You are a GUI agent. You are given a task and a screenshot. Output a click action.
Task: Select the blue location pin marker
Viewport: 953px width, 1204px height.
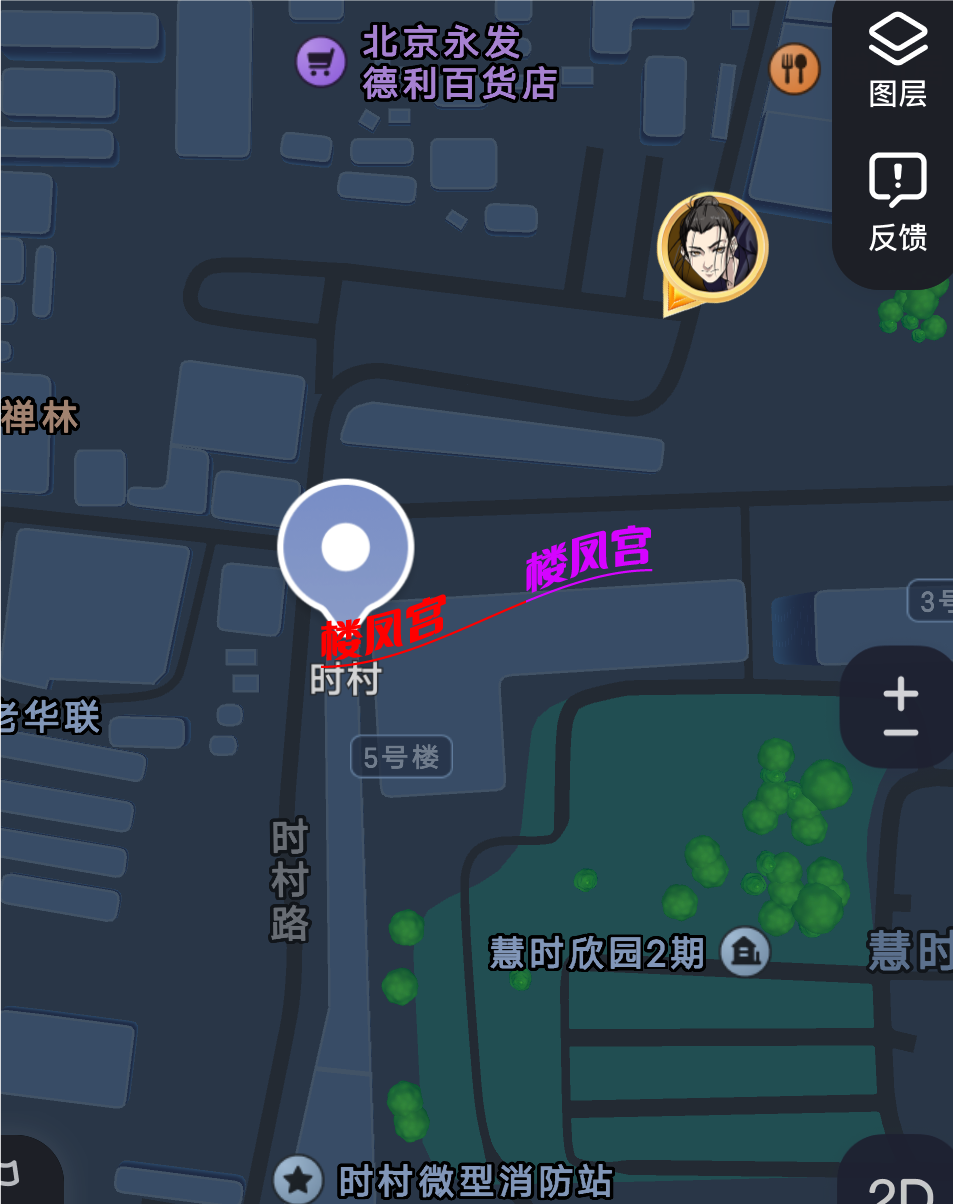[x=345, y=545]
